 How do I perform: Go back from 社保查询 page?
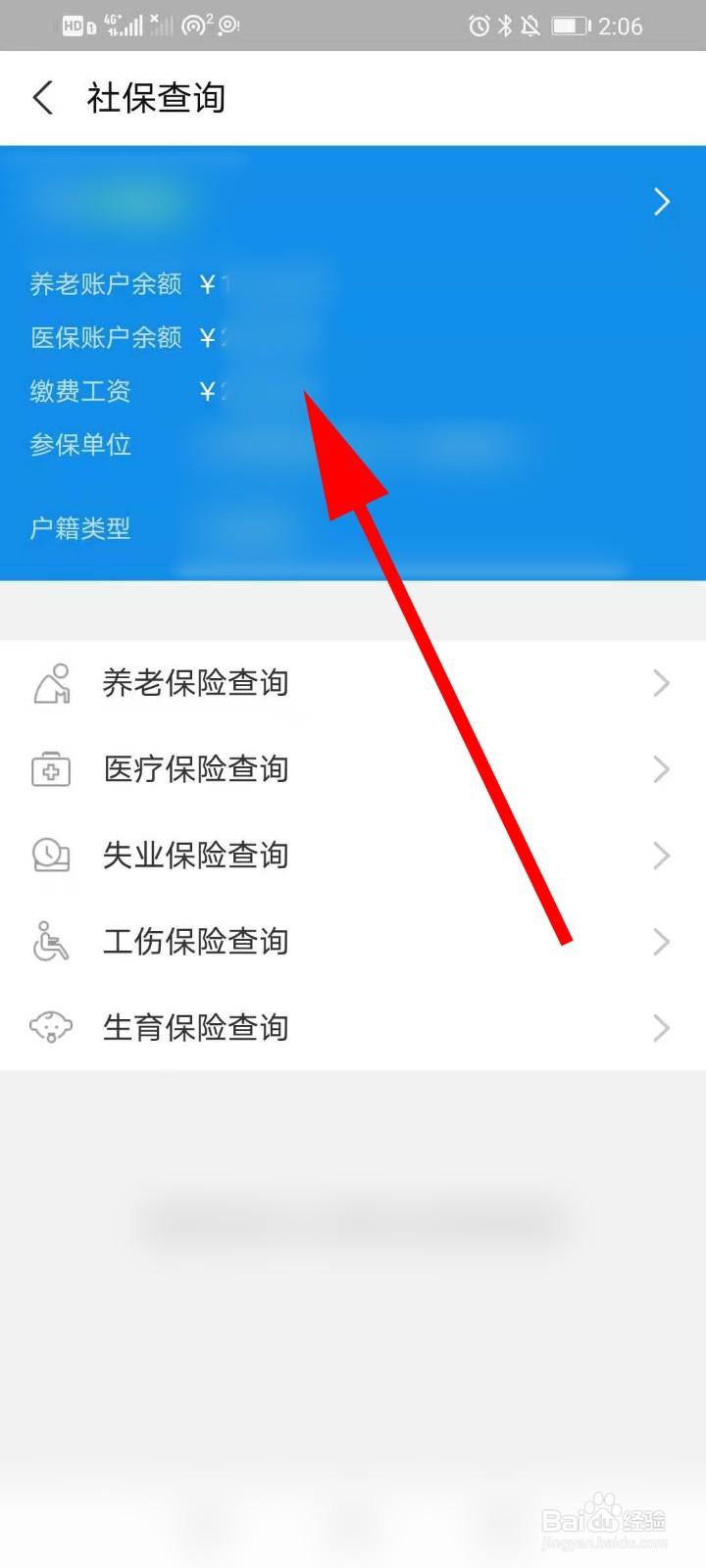pyautogui.click(x=43, y=98)
